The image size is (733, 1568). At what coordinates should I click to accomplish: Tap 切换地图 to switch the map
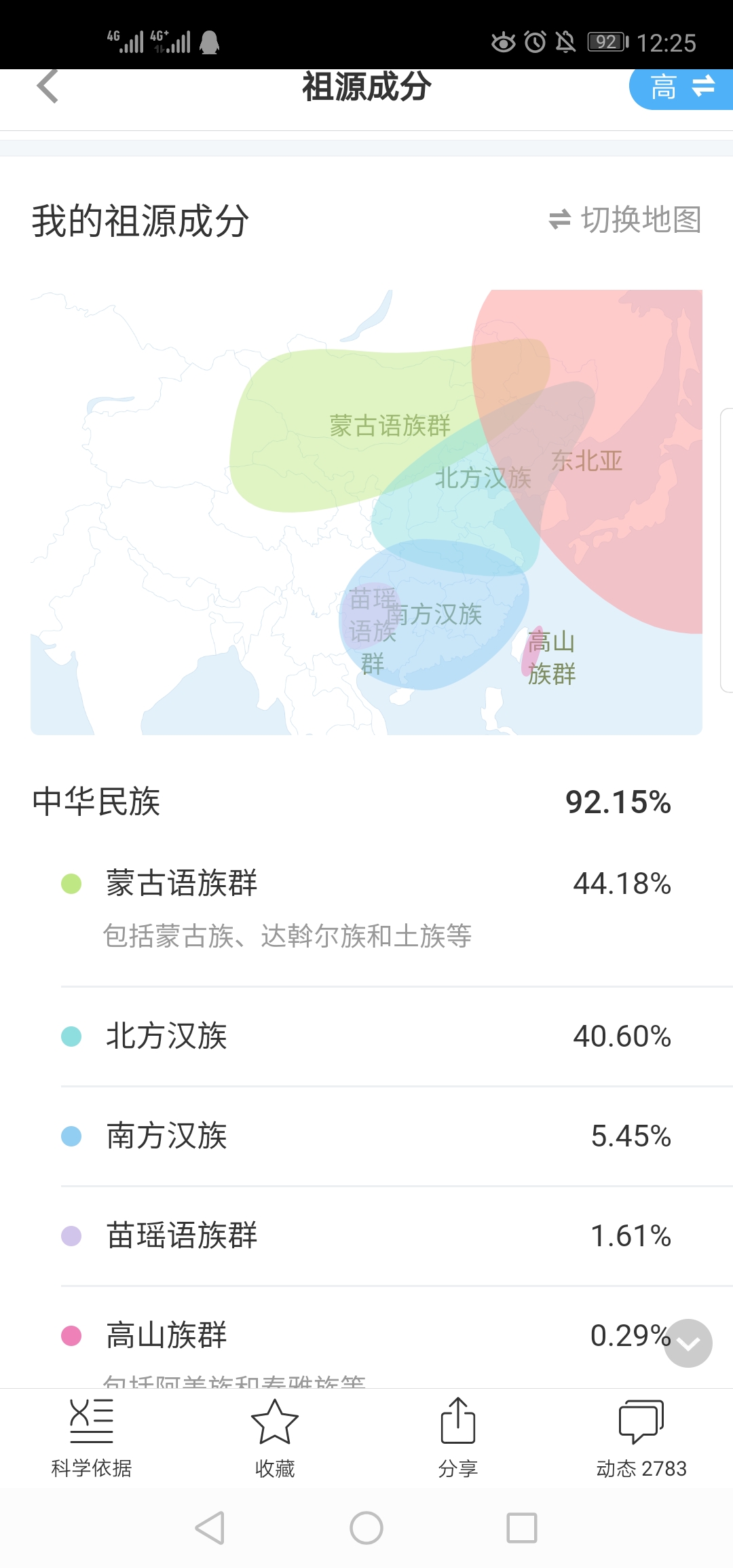(x=625, y=219)
